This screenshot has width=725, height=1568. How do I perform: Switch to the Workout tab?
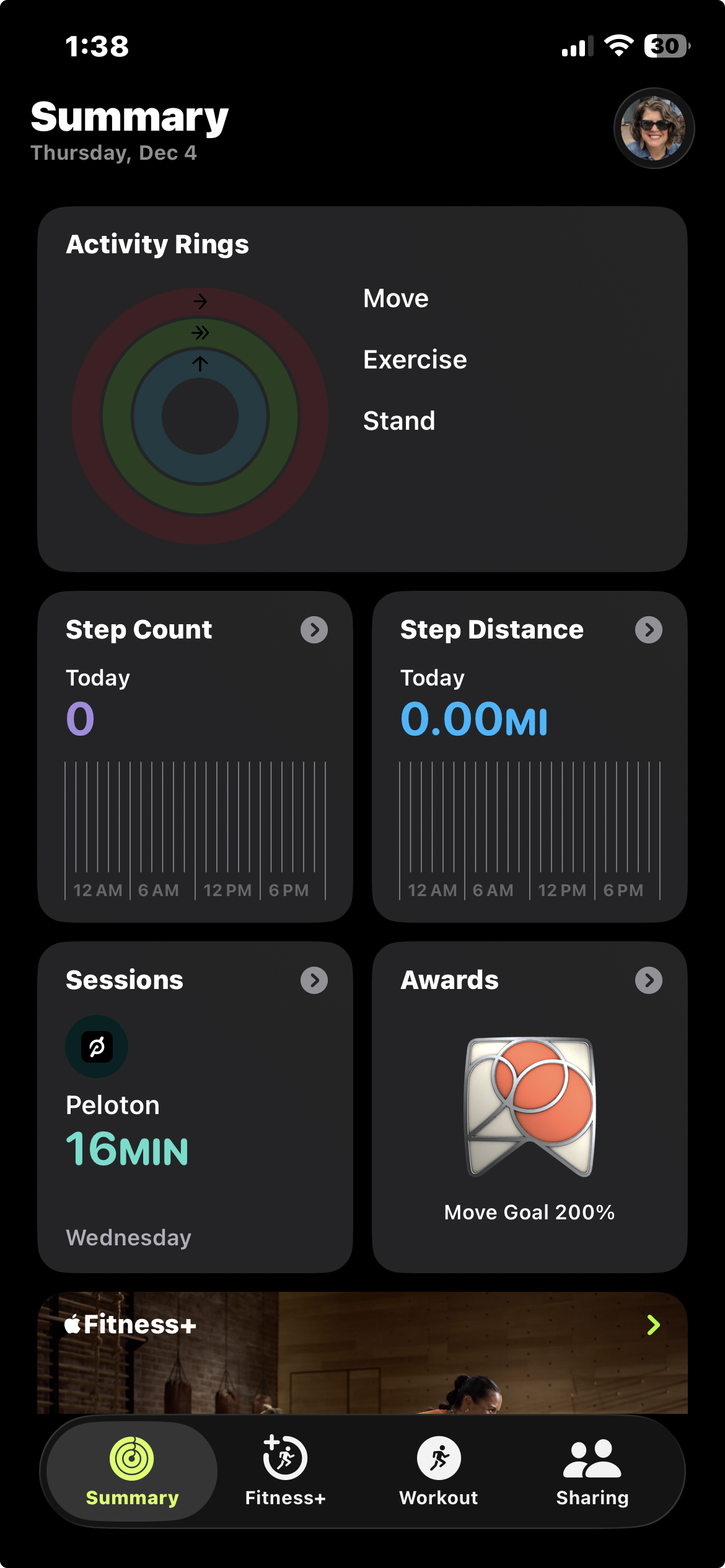[x=439, y=1471]
